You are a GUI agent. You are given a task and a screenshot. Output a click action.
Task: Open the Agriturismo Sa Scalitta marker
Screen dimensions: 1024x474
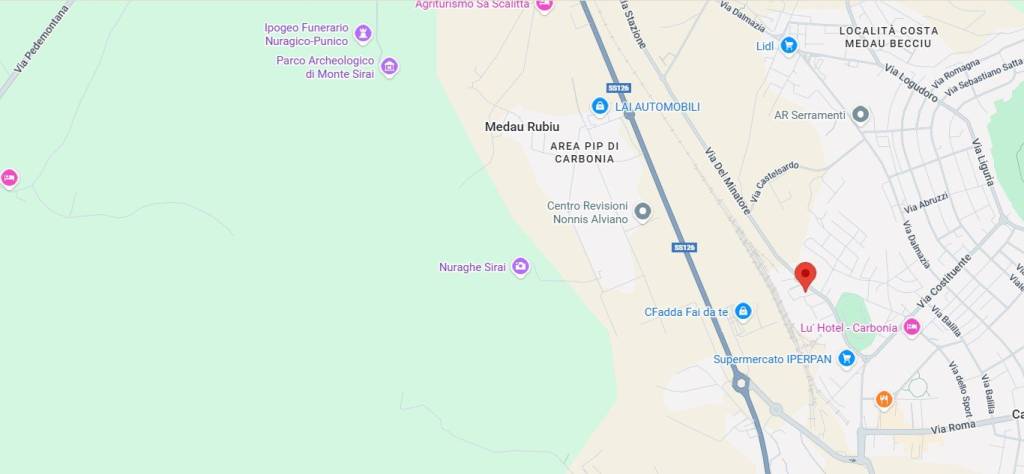[544, 5]
